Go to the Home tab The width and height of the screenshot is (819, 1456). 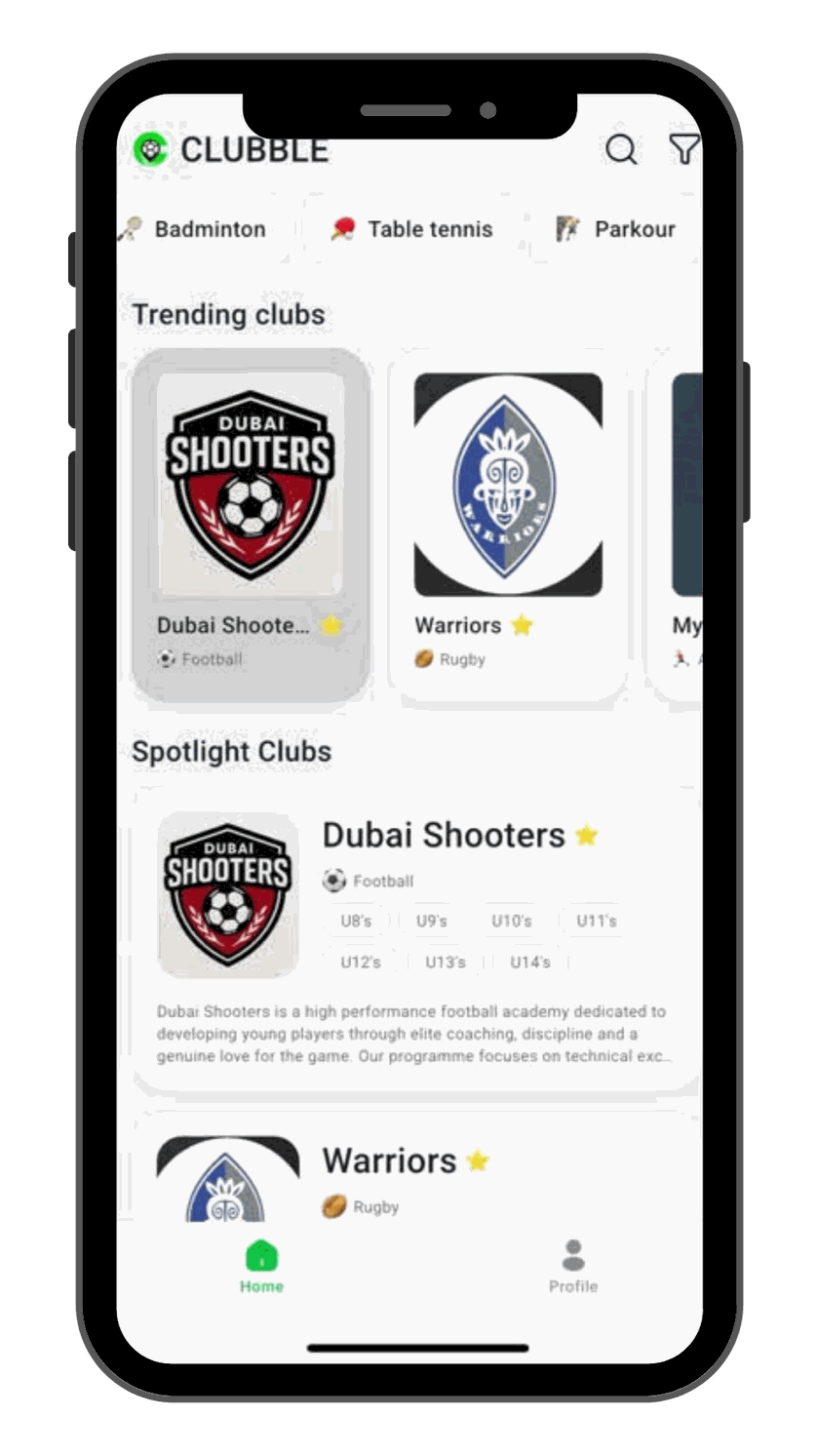261,1267
